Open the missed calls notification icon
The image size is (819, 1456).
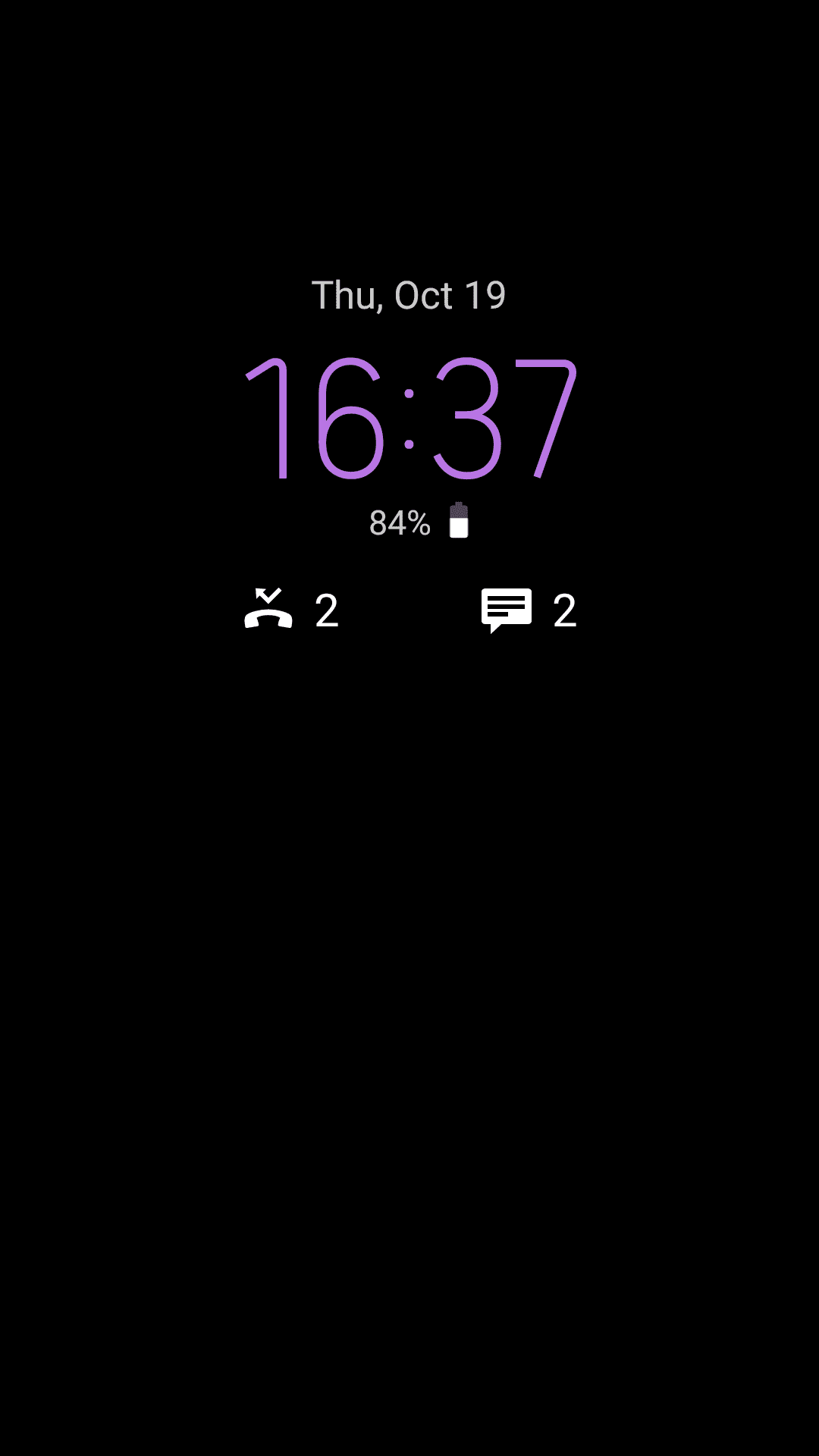pos(268,609)
